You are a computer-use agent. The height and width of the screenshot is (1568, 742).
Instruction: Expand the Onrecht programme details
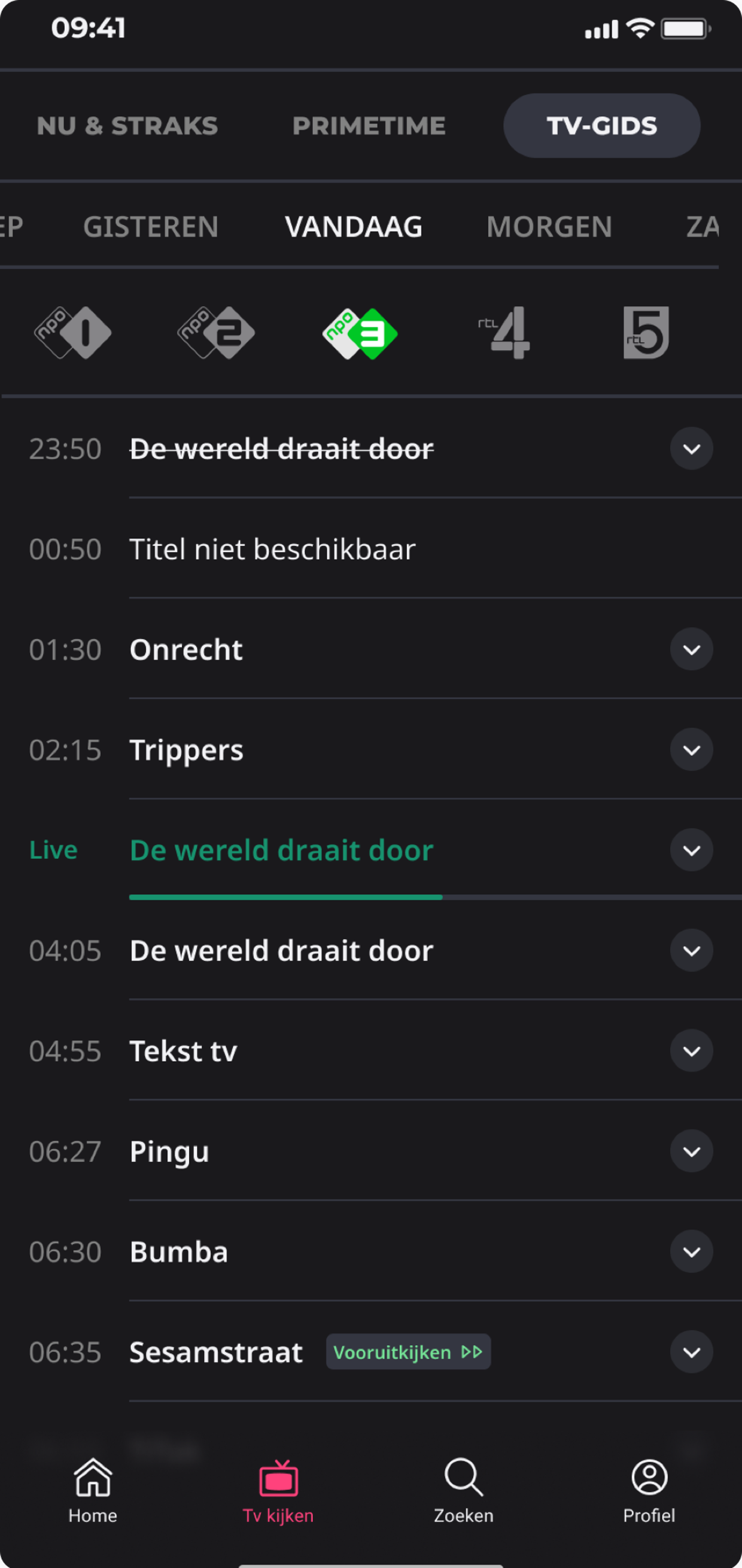tap(692, 649)
